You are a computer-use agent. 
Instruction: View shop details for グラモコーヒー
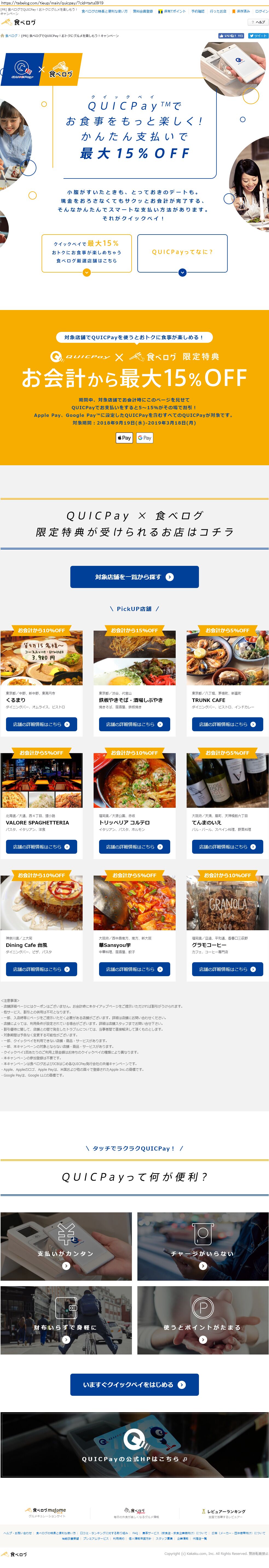(x=227, y=969)
